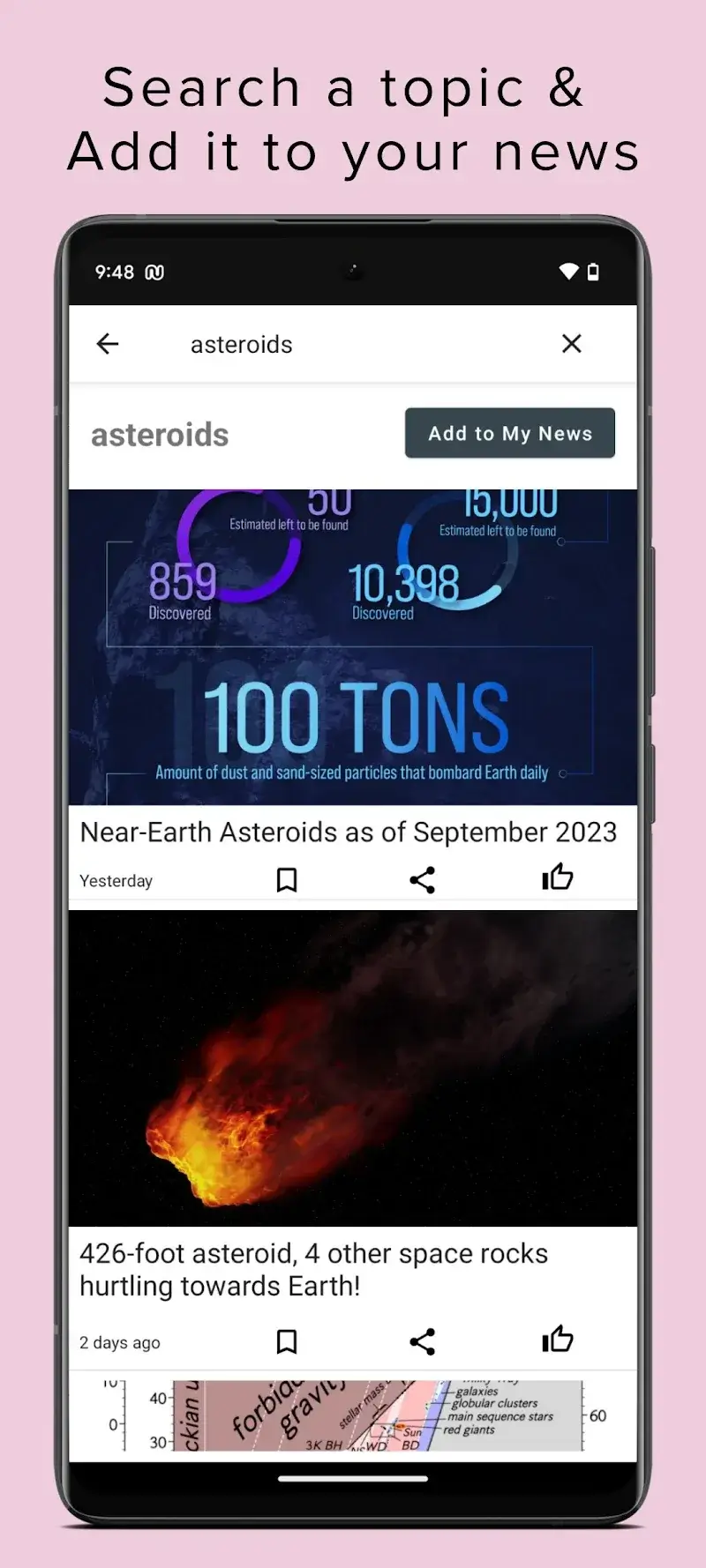The width and height of the screenshot is (706, 1568).
Task: Tap the Wi-Fi indicator in the status bar
Action: [x=567, y=272]
